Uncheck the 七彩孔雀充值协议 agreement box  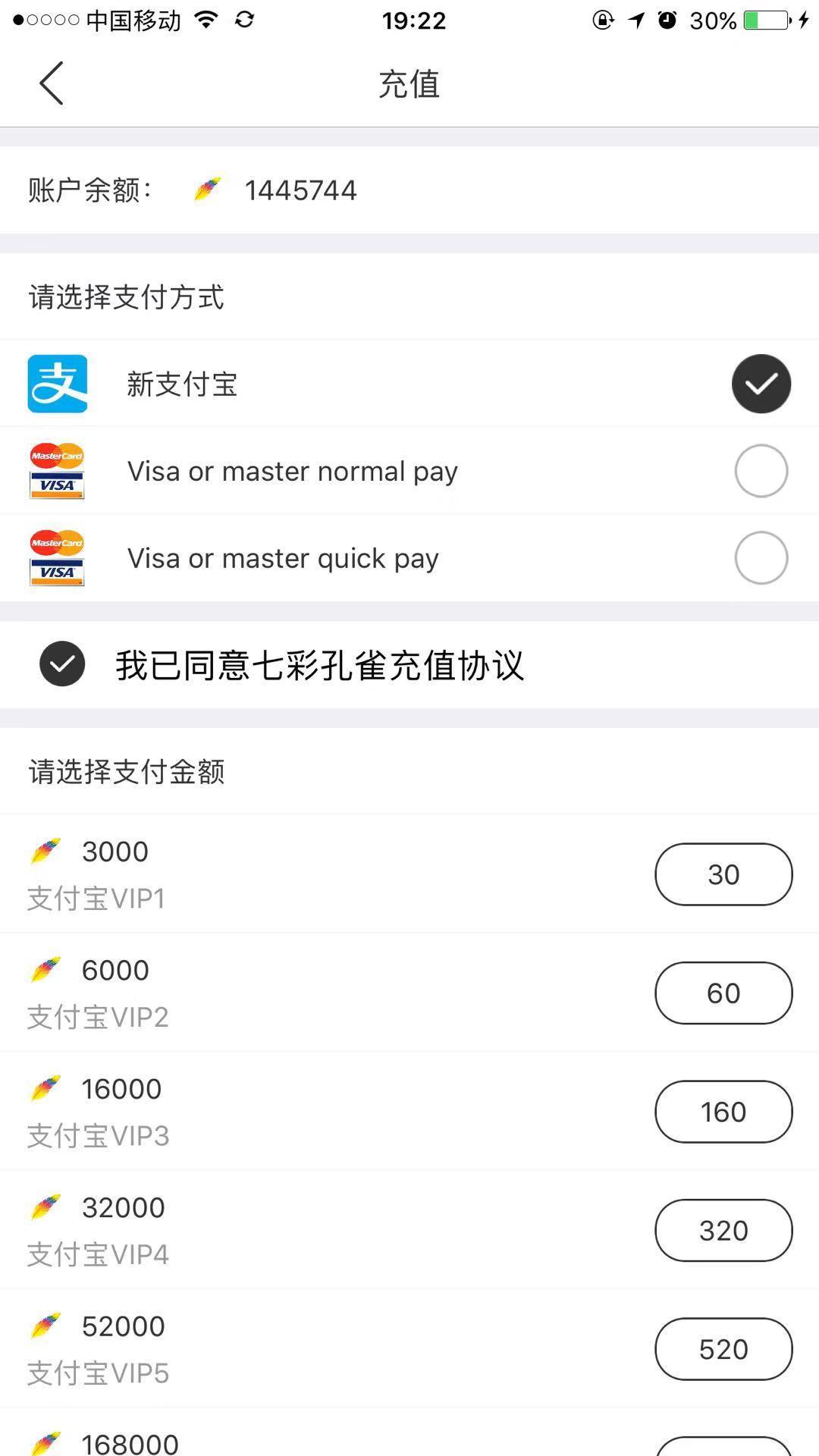tap(62, 664)
